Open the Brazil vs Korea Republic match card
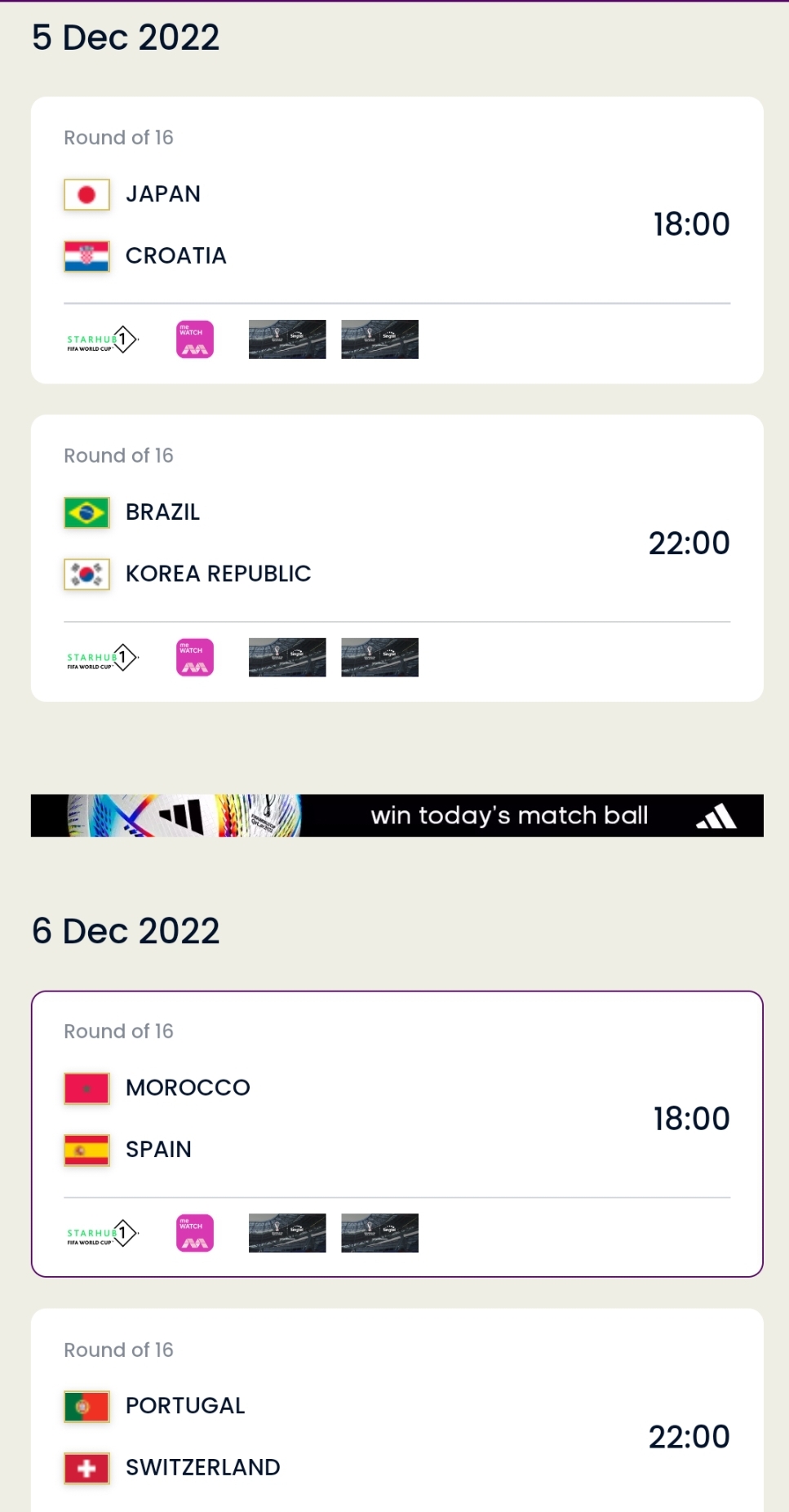Image resolution: width=789 pixels, height=1512 pixels. pyautogui.click(x=397, y=558)
